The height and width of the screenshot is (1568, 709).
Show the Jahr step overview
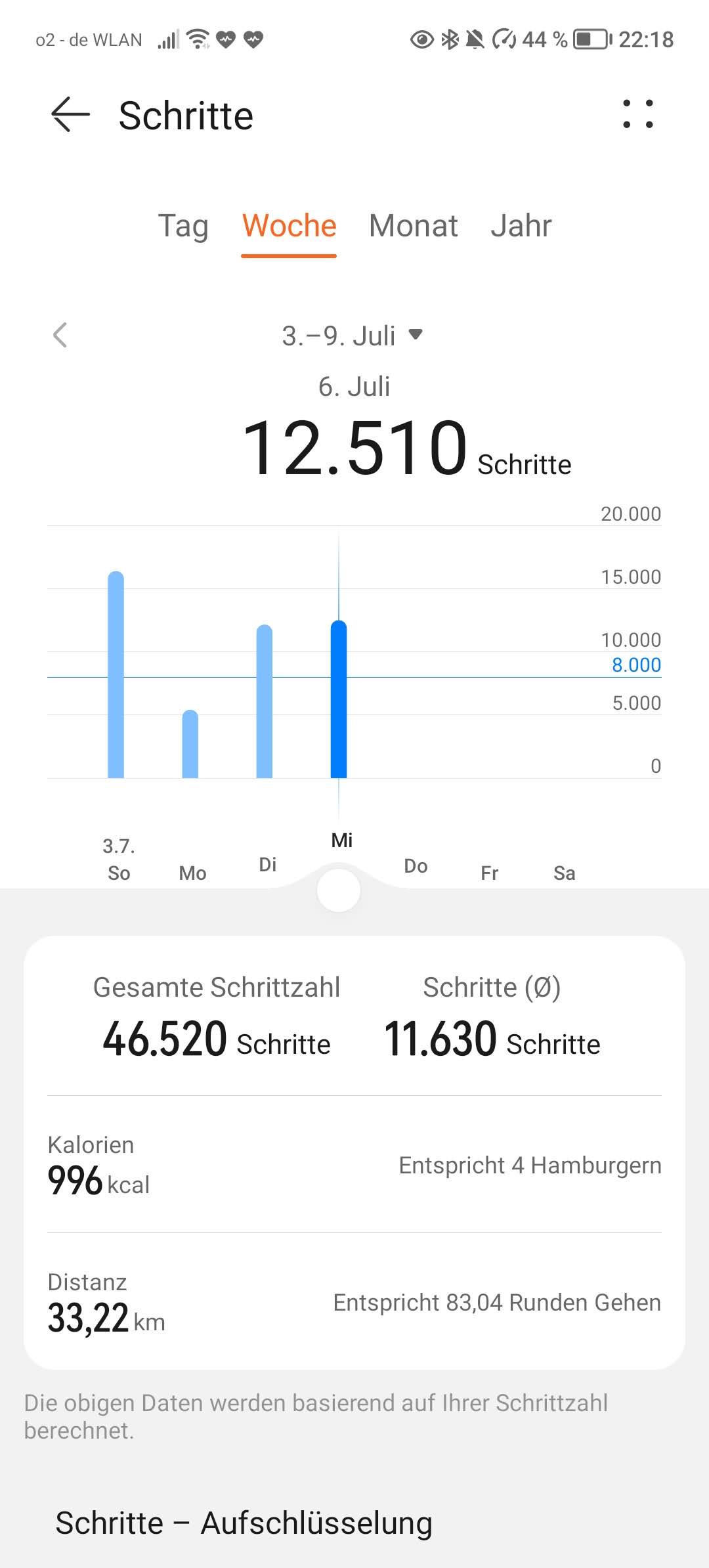521,226
